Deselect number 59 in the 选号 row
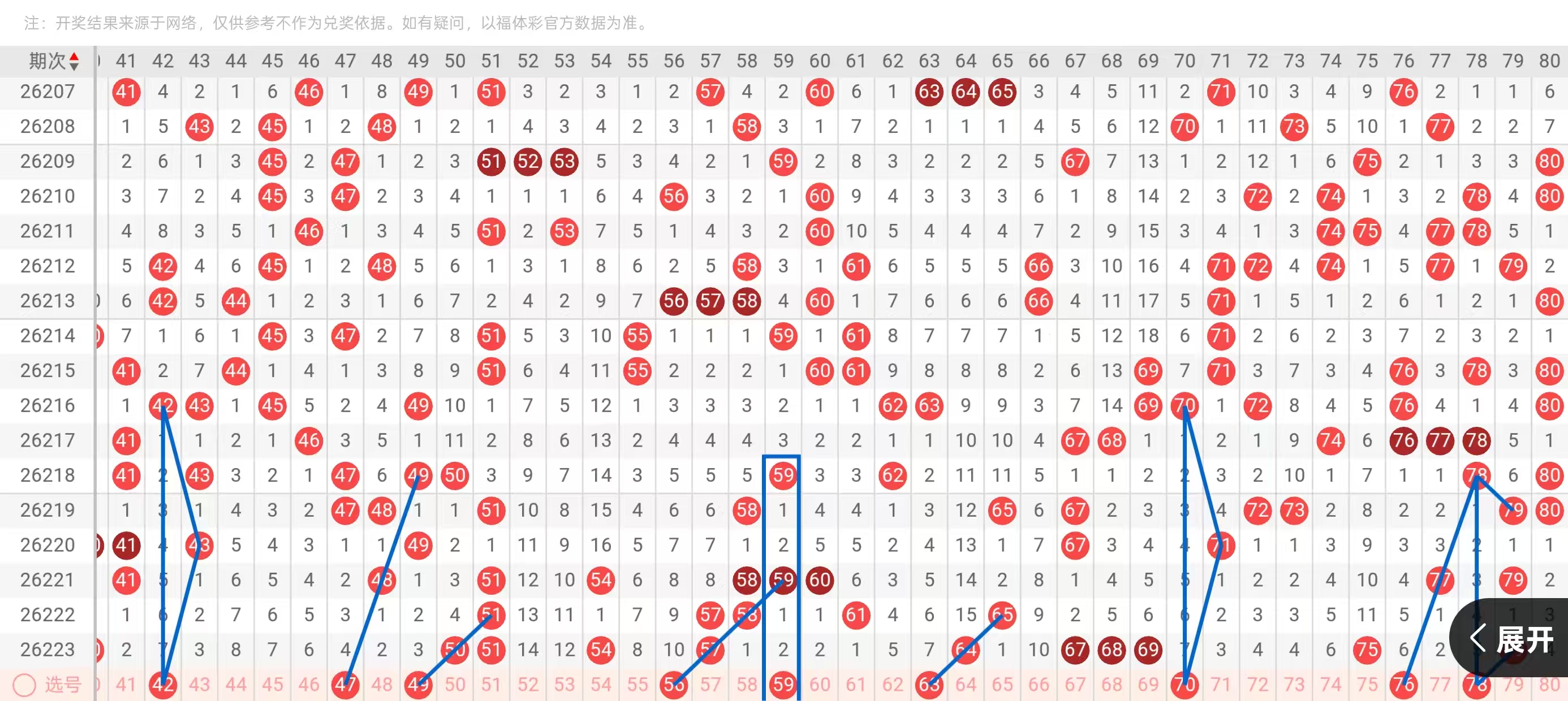 pyautogui.click(x=783, y=685)
